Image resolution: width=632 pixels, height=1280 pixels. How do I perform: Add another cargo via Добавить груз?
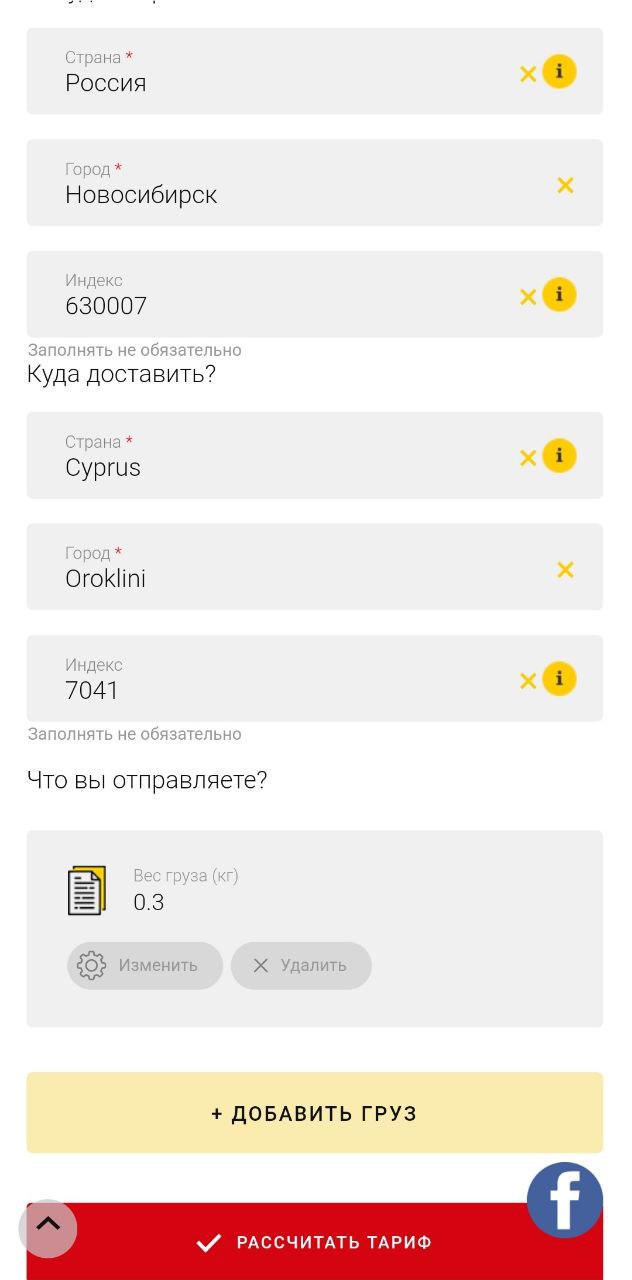(x=314, y=1113)
